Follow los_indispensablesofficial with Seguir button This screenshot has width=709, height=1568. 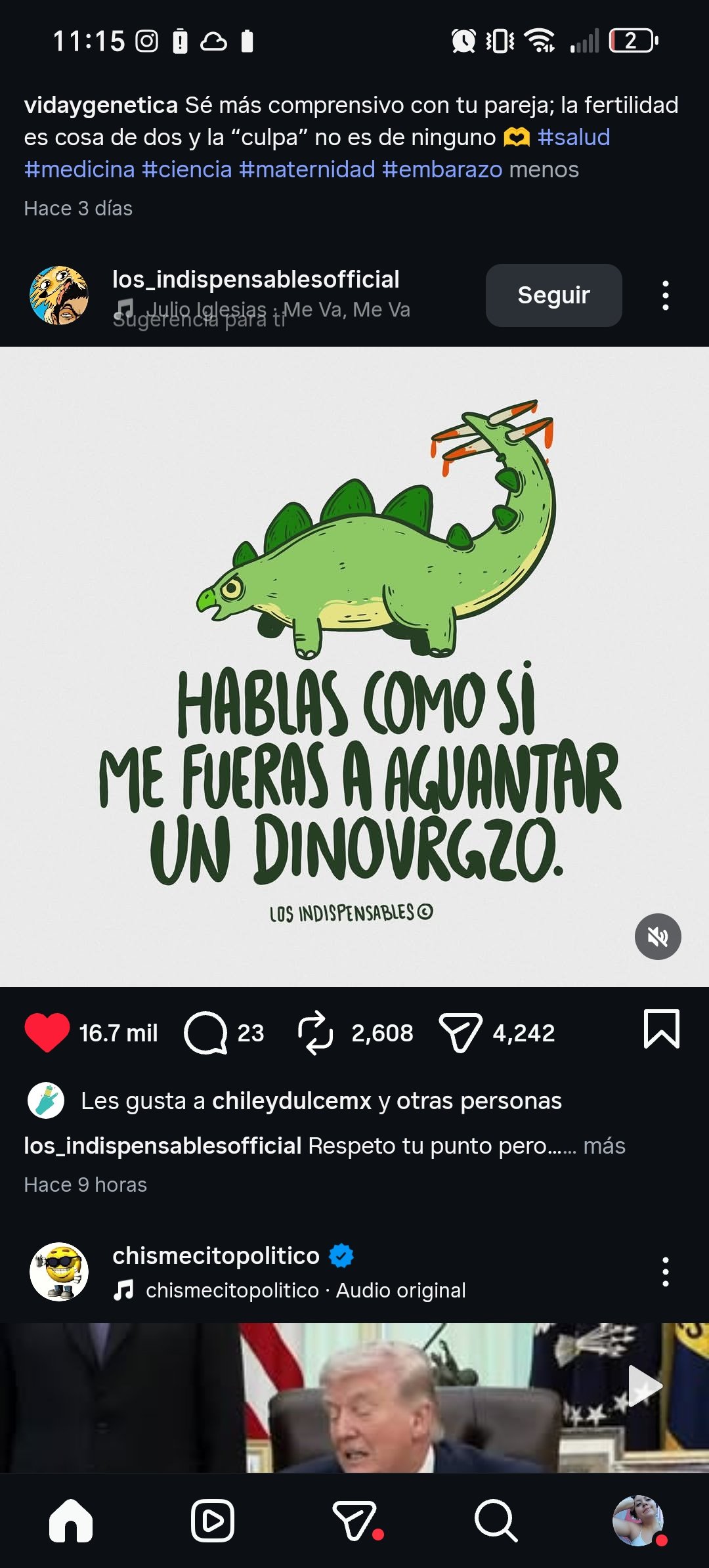point(553,295)
